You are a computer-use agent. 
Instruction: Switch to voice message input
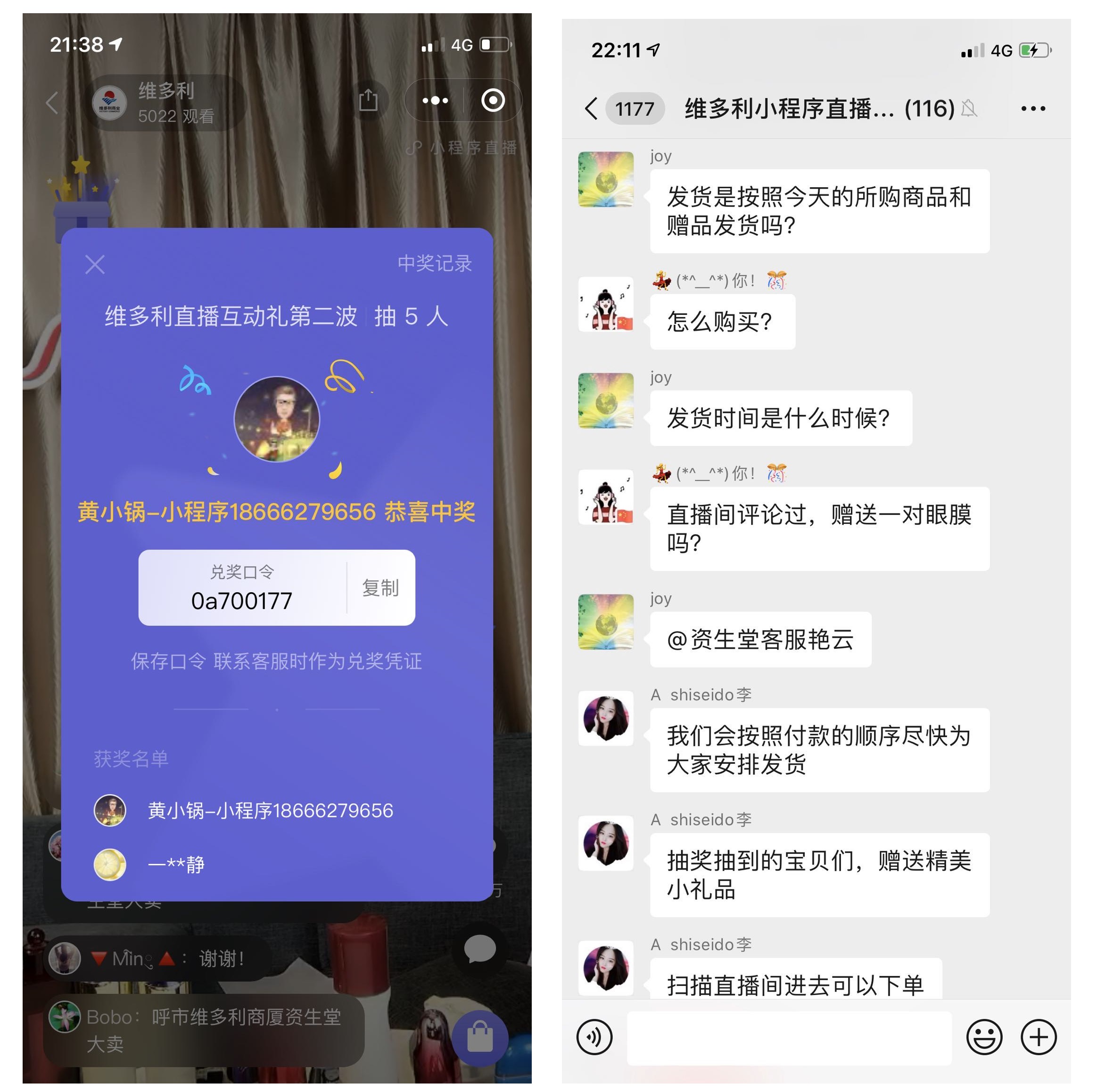[x=594, y=1036]
